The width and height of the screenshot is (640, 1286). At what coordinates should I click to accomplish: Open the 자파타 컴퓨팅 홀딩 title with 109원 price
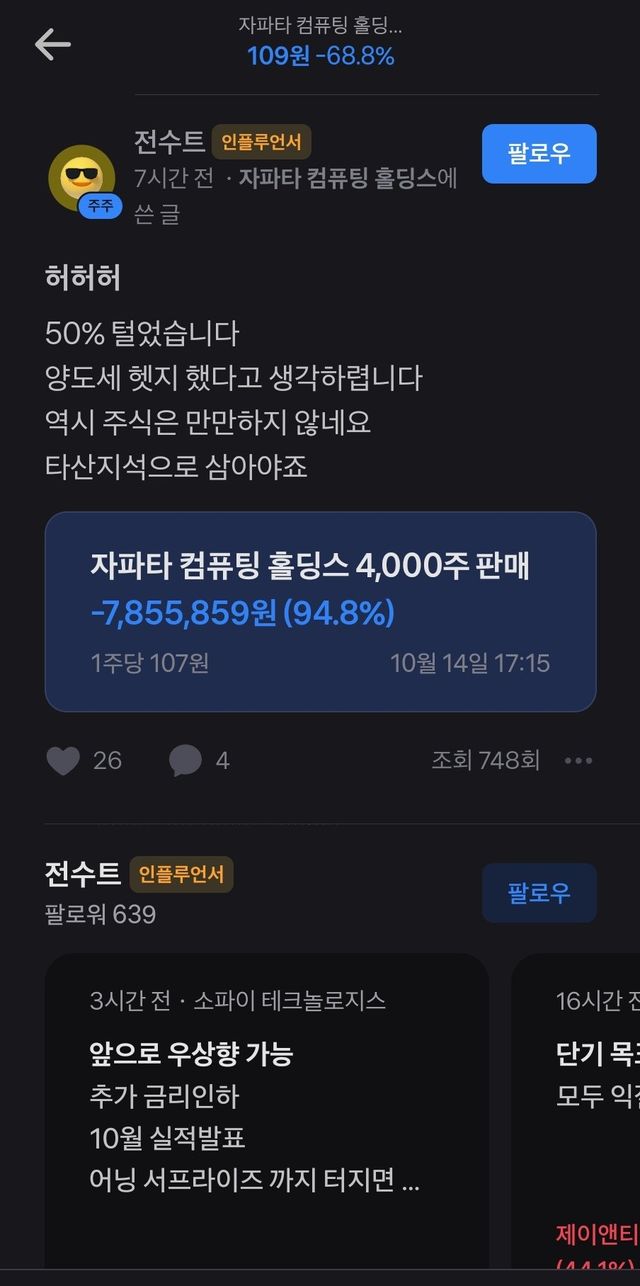pyautogui.click(x=320, y=42)
